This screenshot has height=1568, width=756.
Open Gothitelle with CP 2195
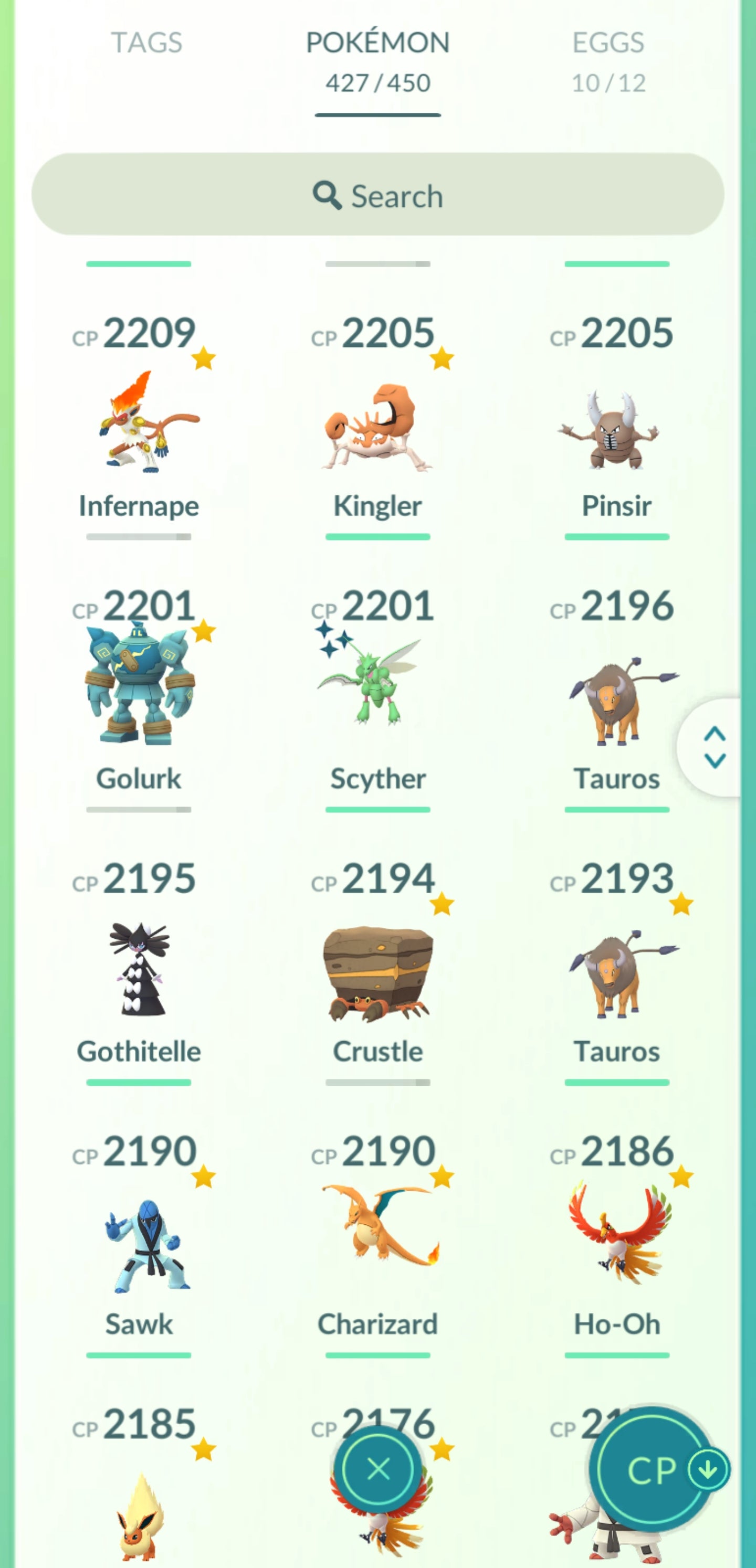pos(139,968)
